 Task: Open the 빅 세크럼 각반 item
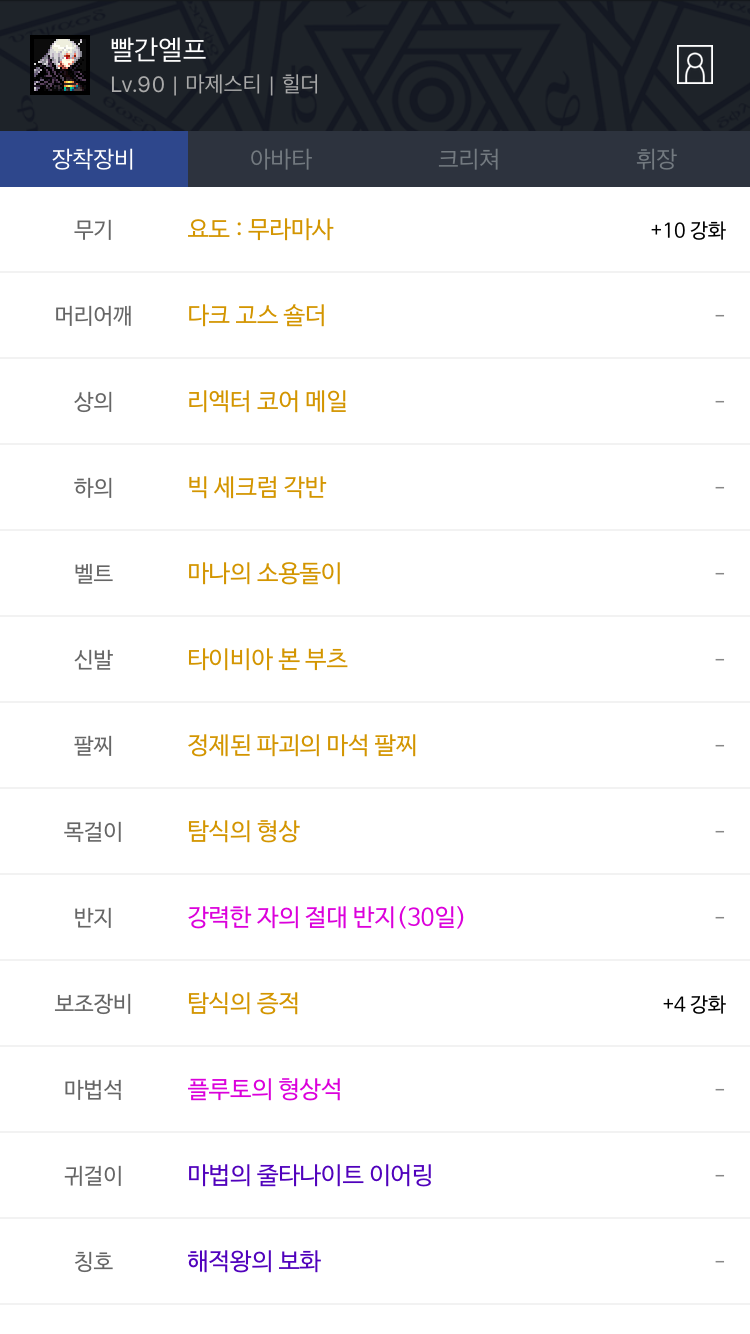tap(257, 488)
